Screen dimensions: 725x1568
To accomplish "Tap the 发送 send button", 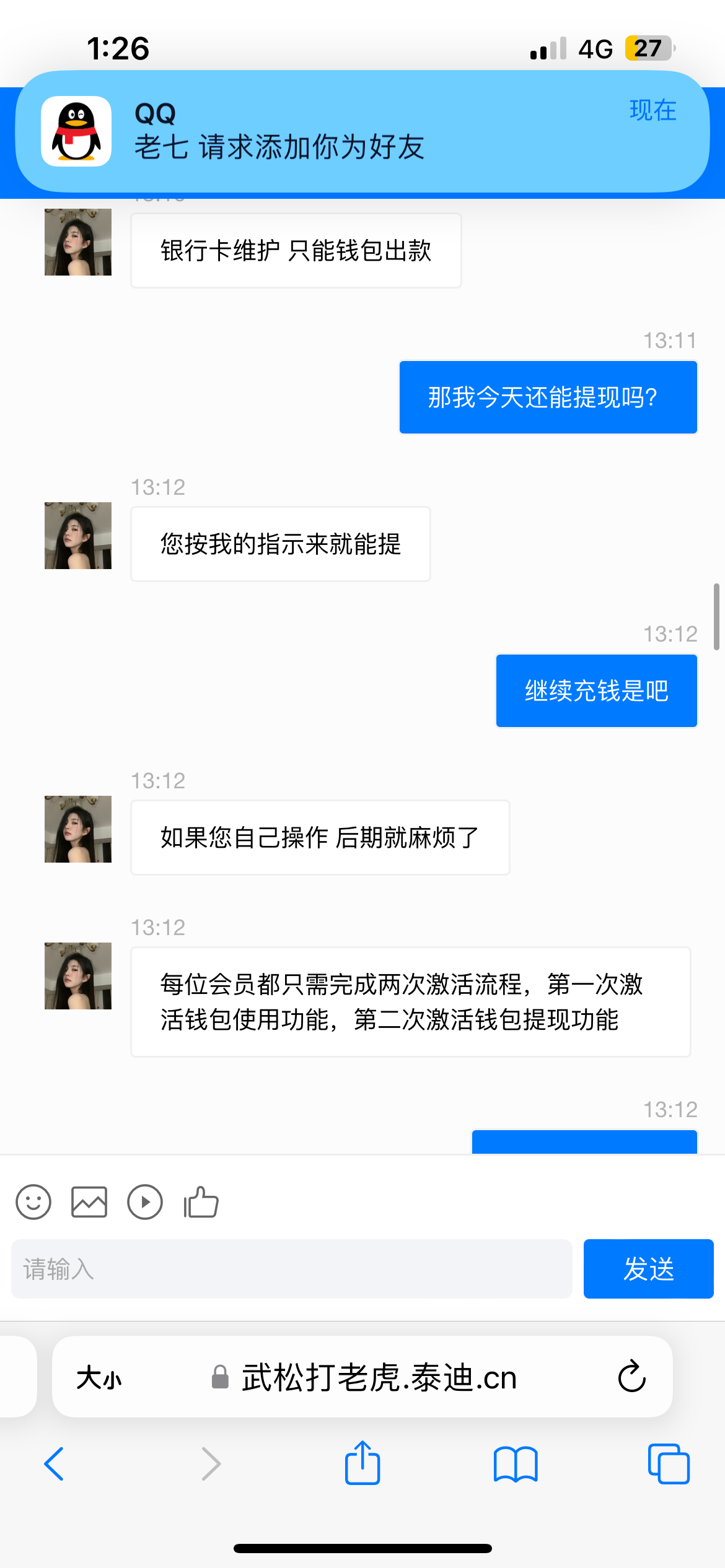I will pyautogui.click(x=648, y=1269).
